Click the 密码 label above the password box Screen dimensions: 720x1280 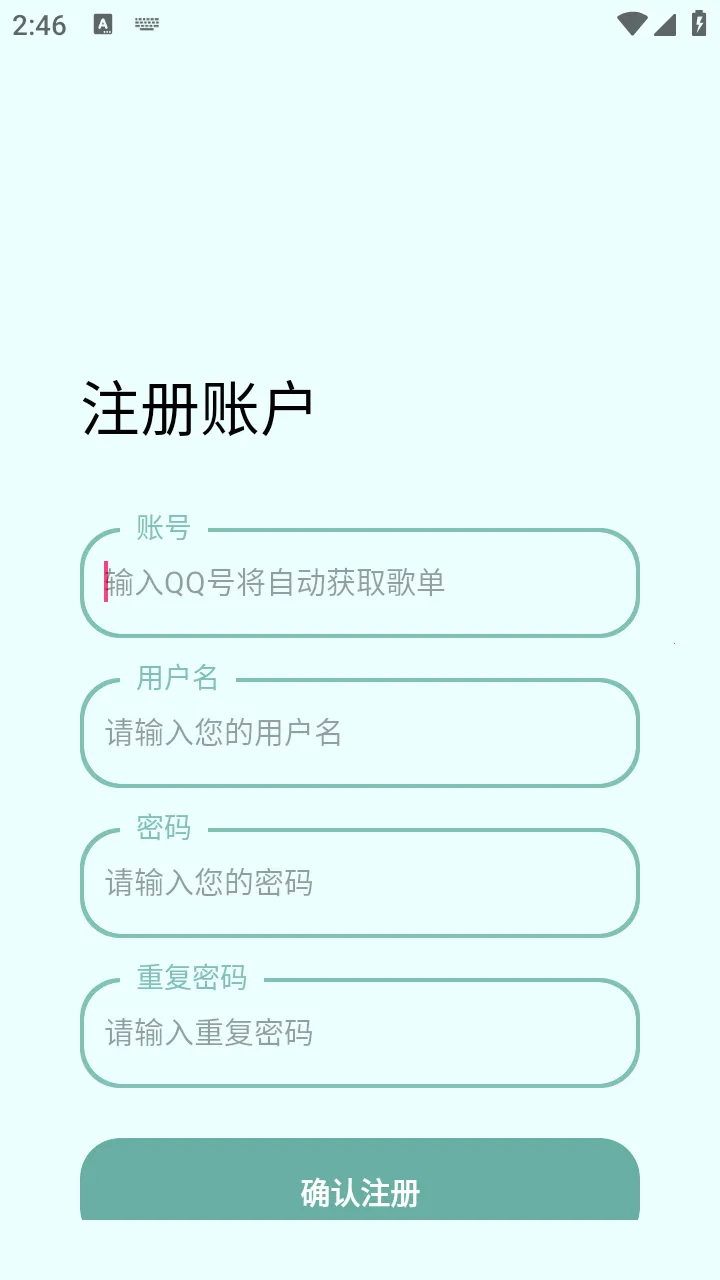(163, 828)
